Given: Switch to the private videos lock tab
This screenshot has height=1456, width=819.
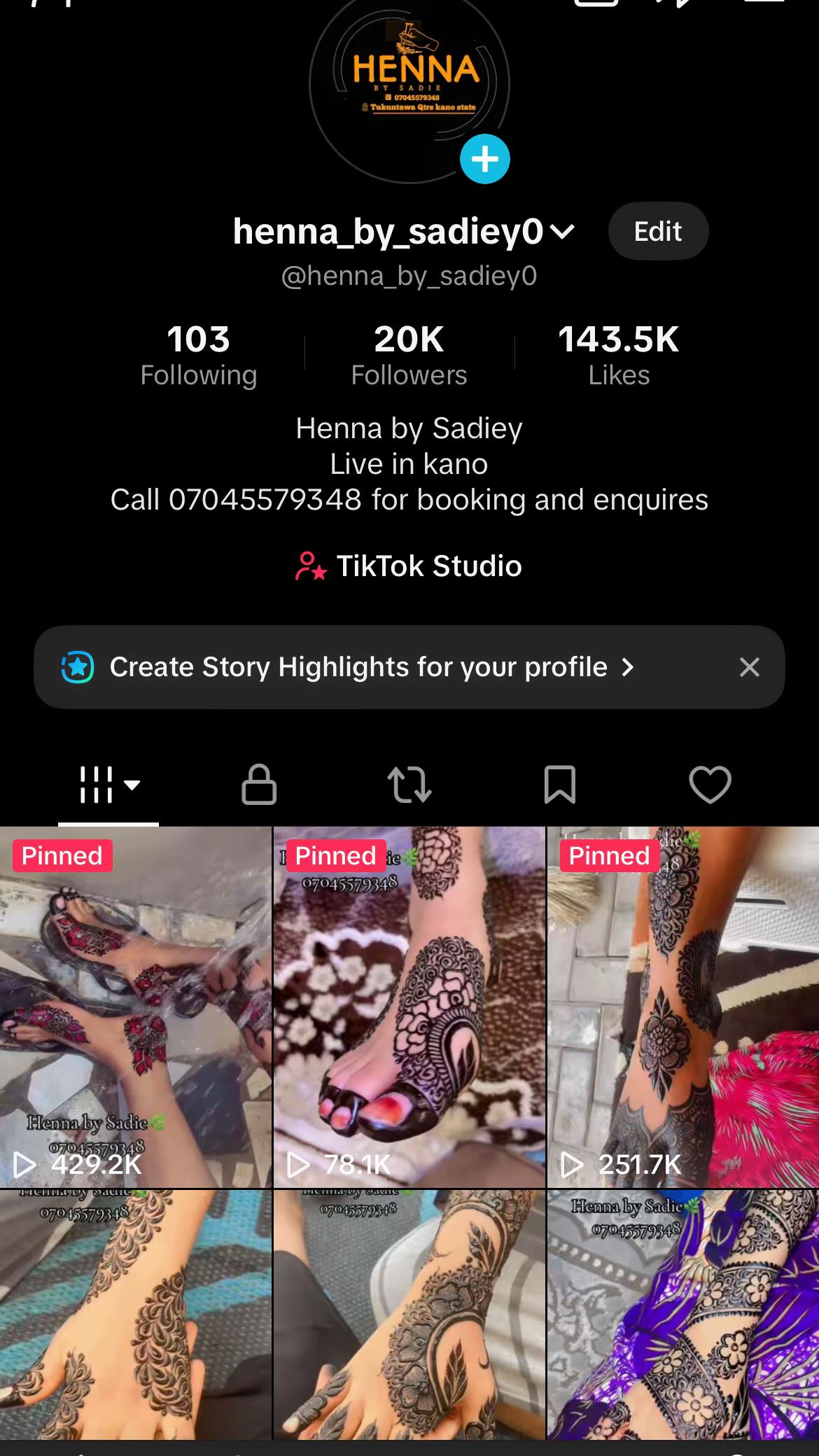Looking at the screenshot, I should [x=259, y=784].
